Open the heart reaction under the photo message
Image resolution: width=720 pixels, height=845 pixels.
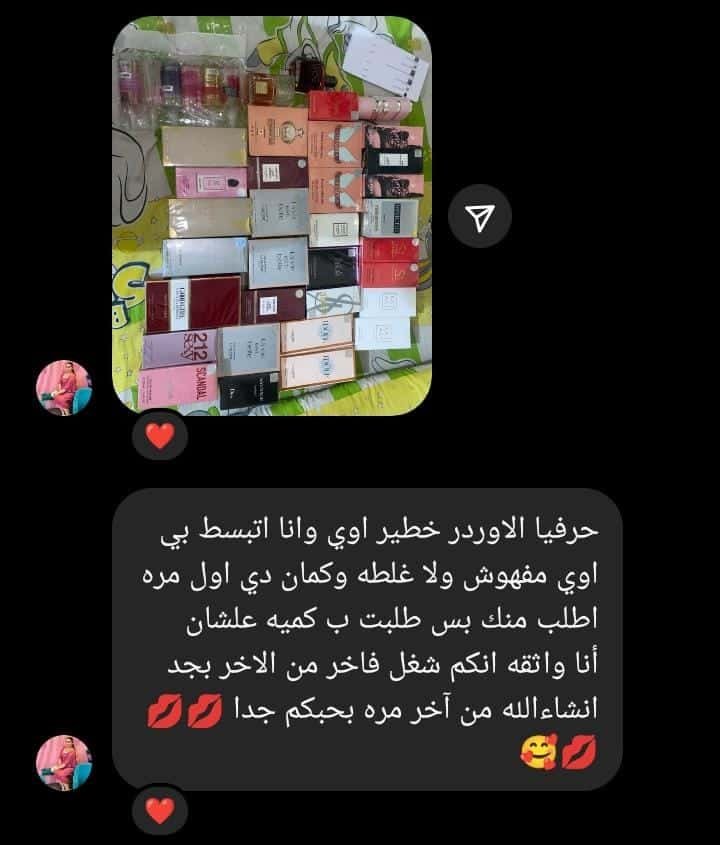point(160,434)
